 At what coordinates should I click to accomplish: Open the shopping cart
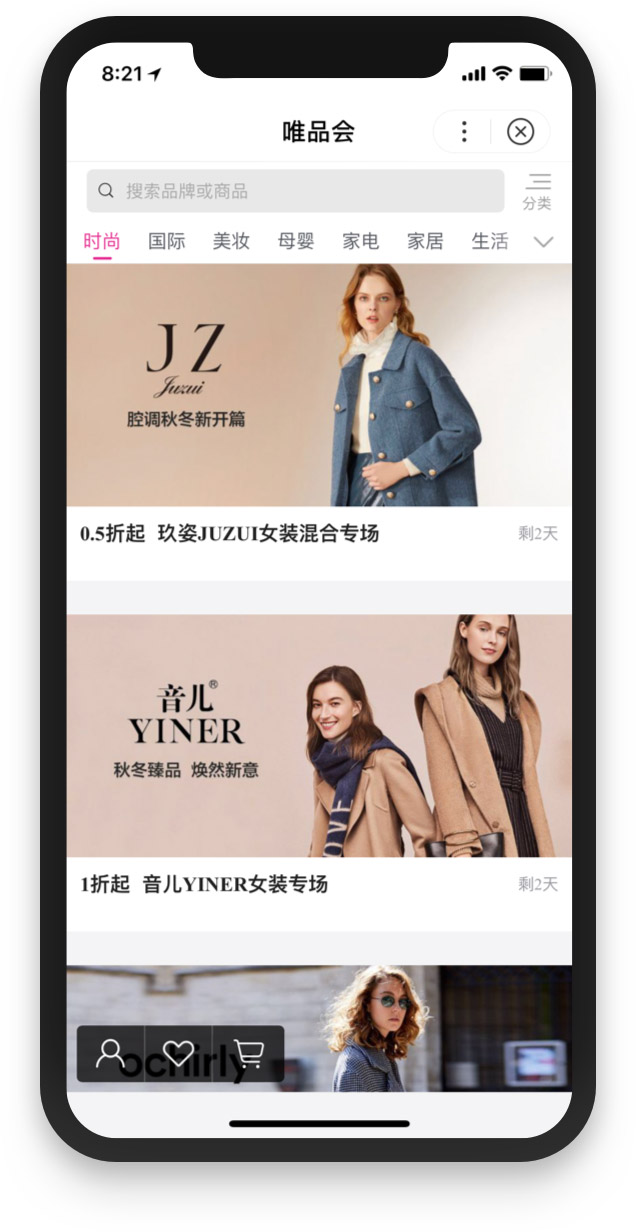pyautogui.click(x=247, y=1053)
